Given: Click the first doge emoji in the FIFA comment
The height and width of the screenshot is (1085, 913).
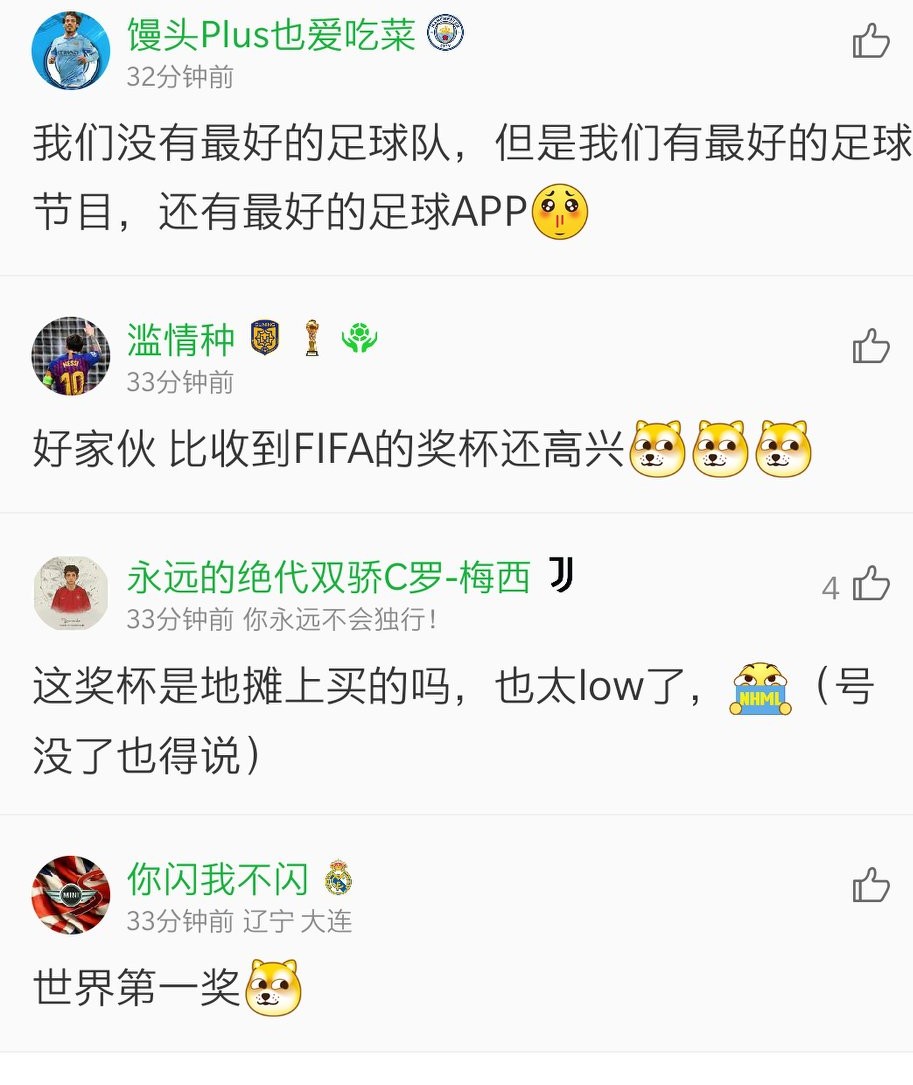Looking at the screenshot, I should pyautogui.click(x=657, y=452).
